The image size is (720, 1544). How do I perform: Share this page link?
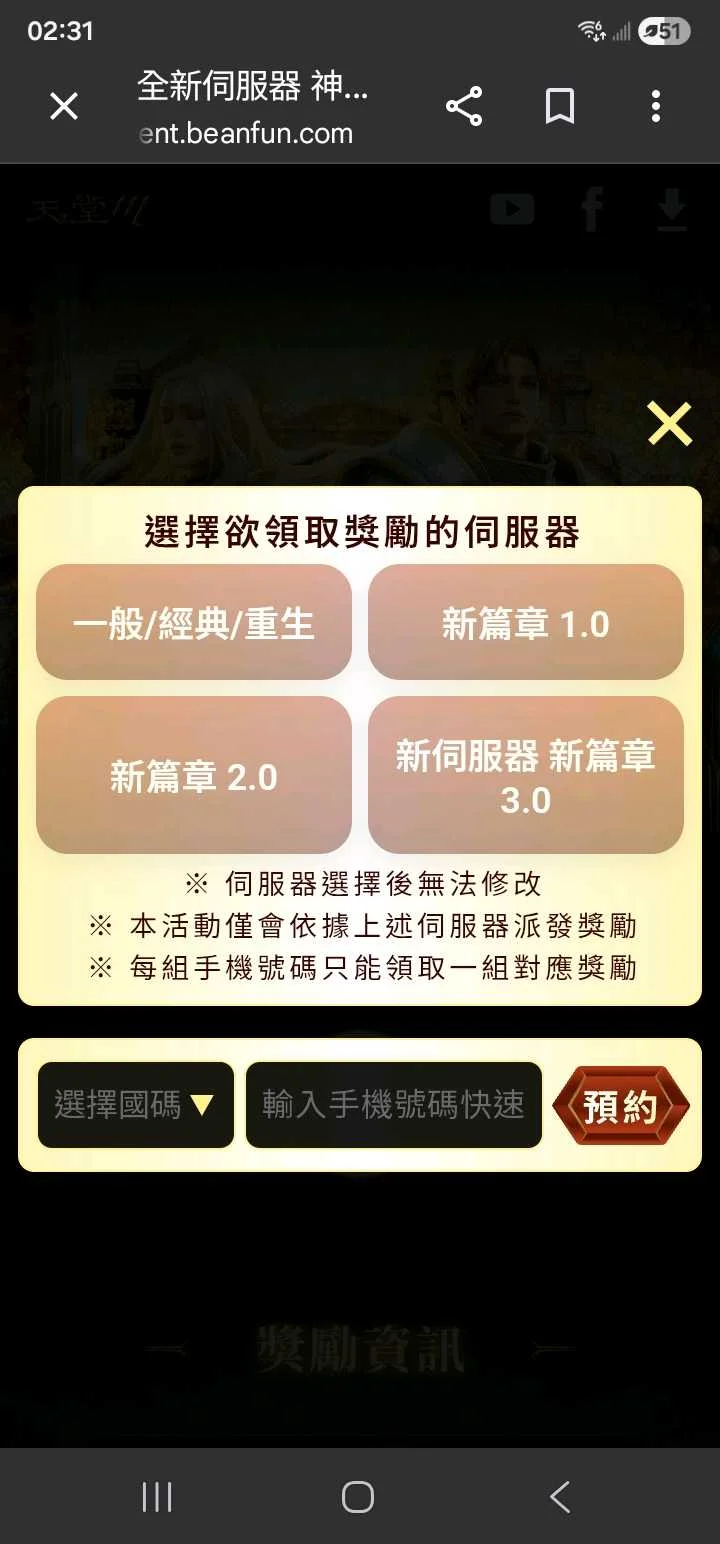[464, 106]
